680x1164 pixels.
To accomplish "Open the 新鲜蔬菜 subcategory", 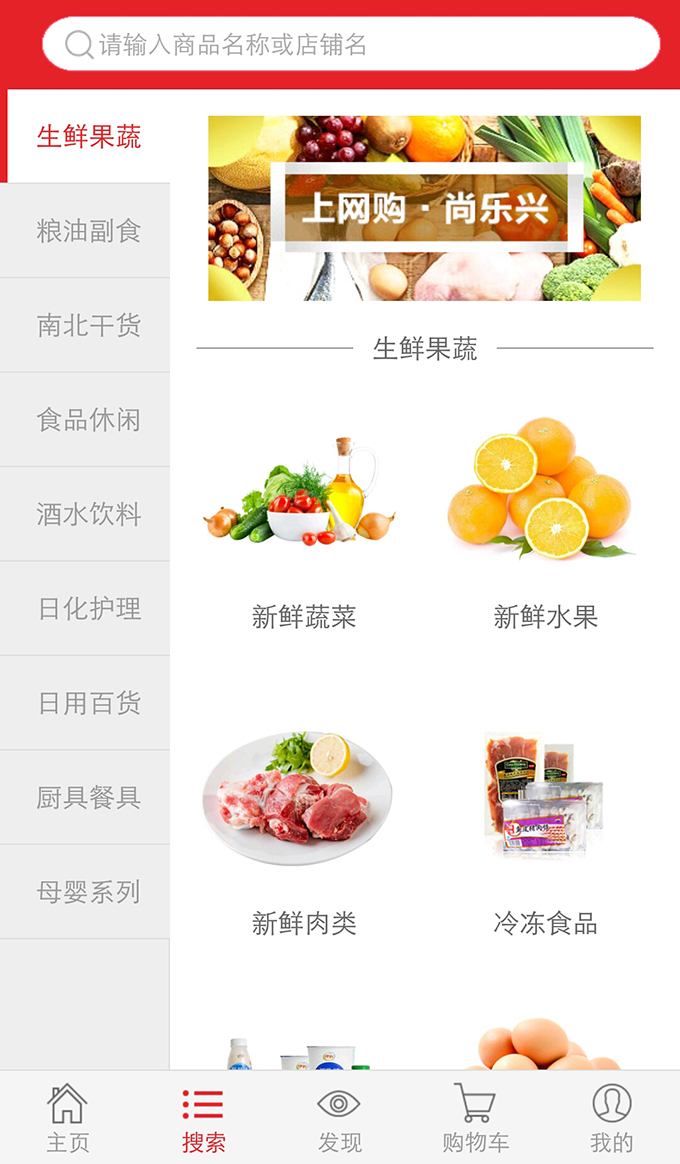I will coord(303,530).
